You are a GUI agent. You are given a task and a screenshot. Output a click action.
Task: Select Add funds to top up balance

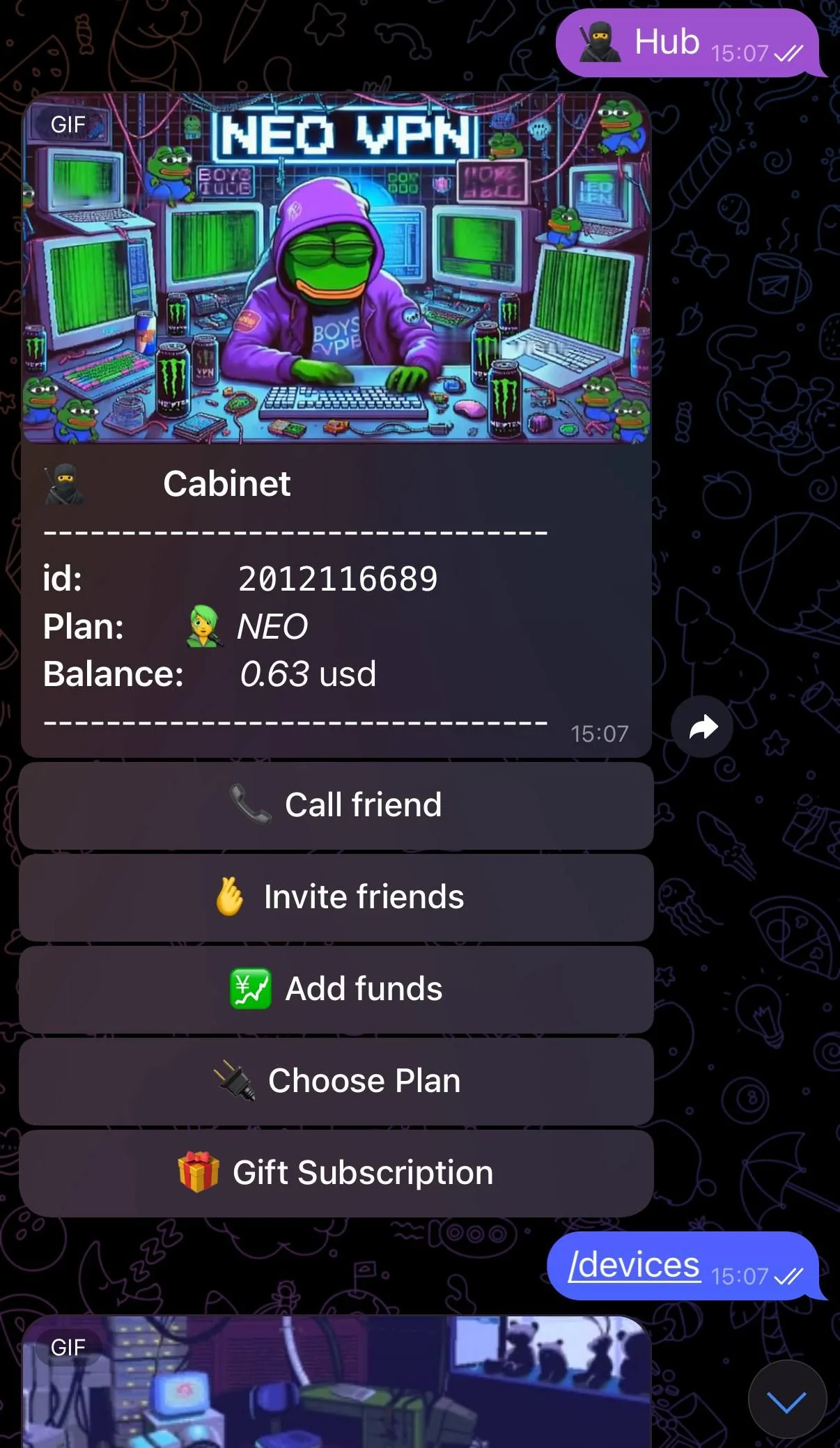[336, 990]
